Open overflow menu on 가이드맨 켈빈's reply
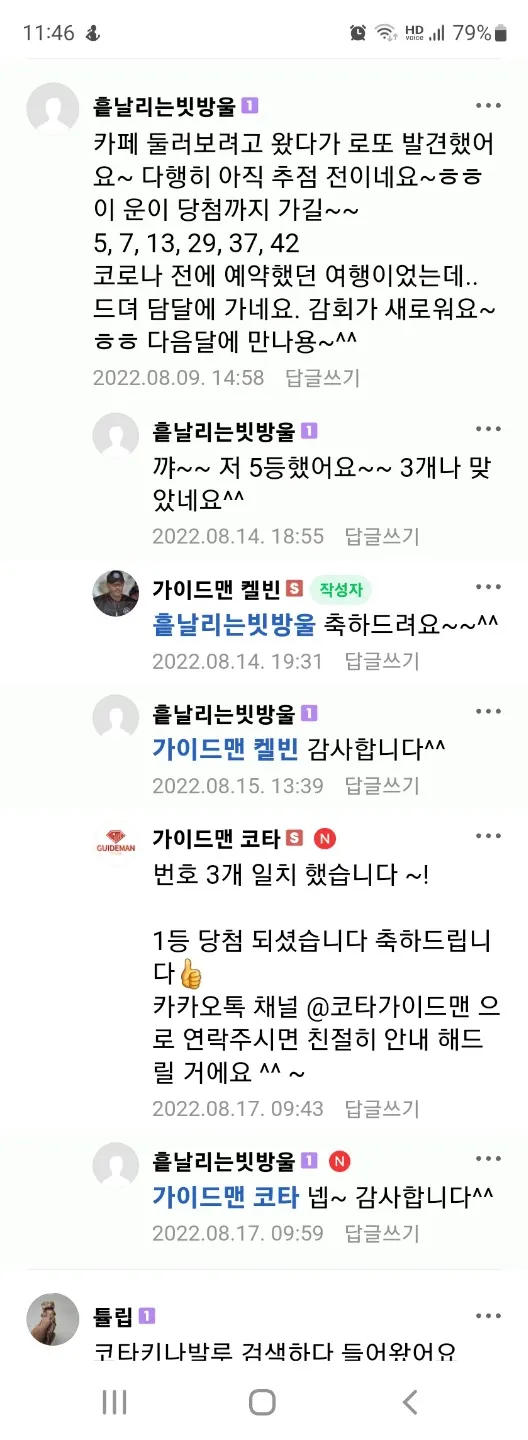The image size is (528, 1440). point(488,587)
